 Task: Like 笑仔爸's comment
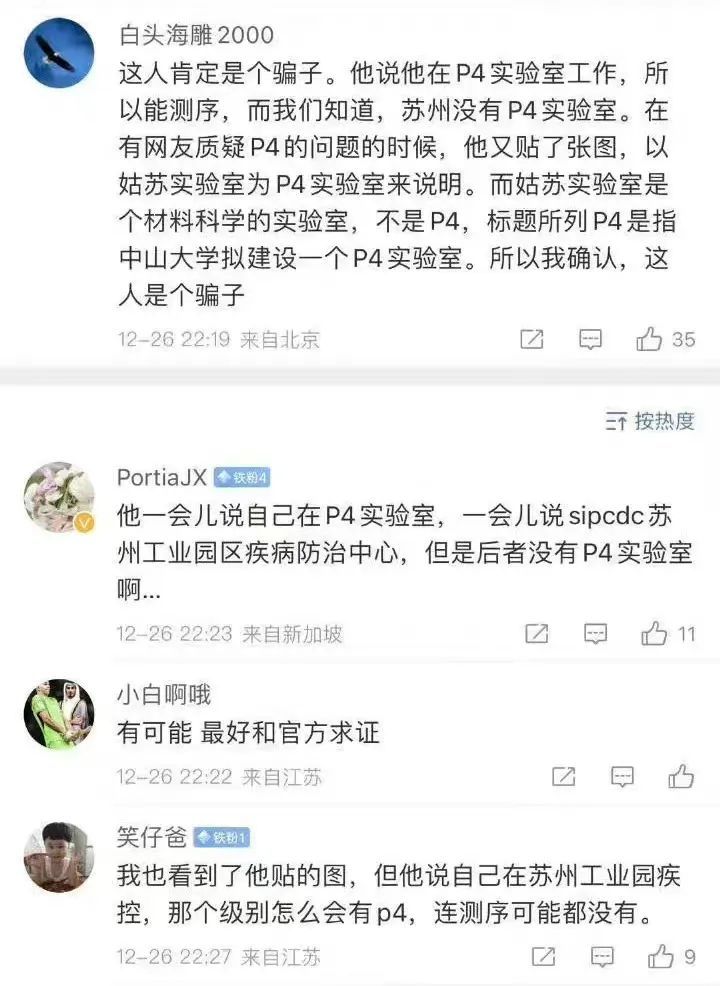pos(661,957)
